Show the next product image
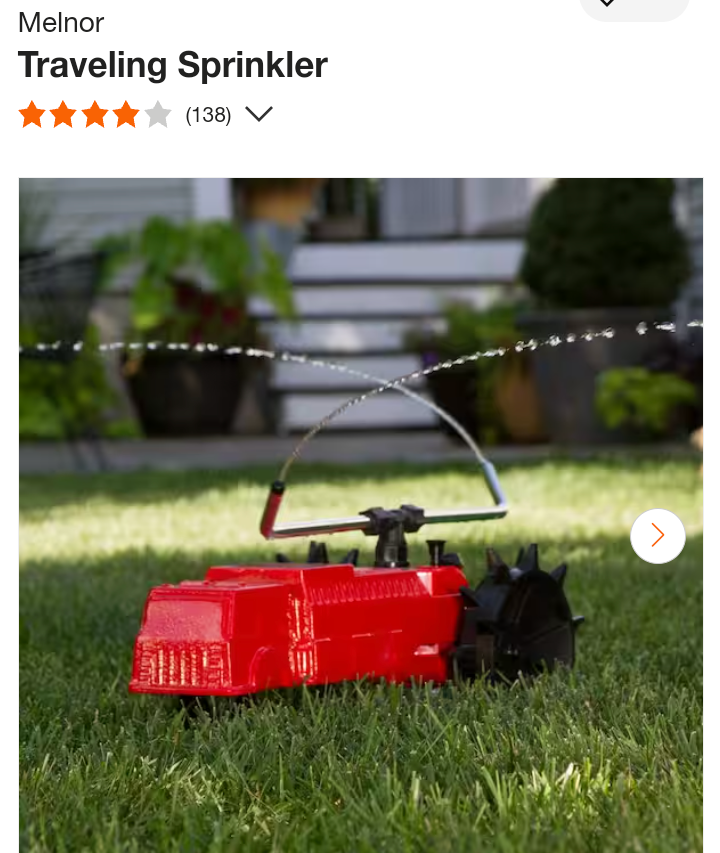Image resolution: width=720 pixels, height=853 pixels. coord(657,536)
